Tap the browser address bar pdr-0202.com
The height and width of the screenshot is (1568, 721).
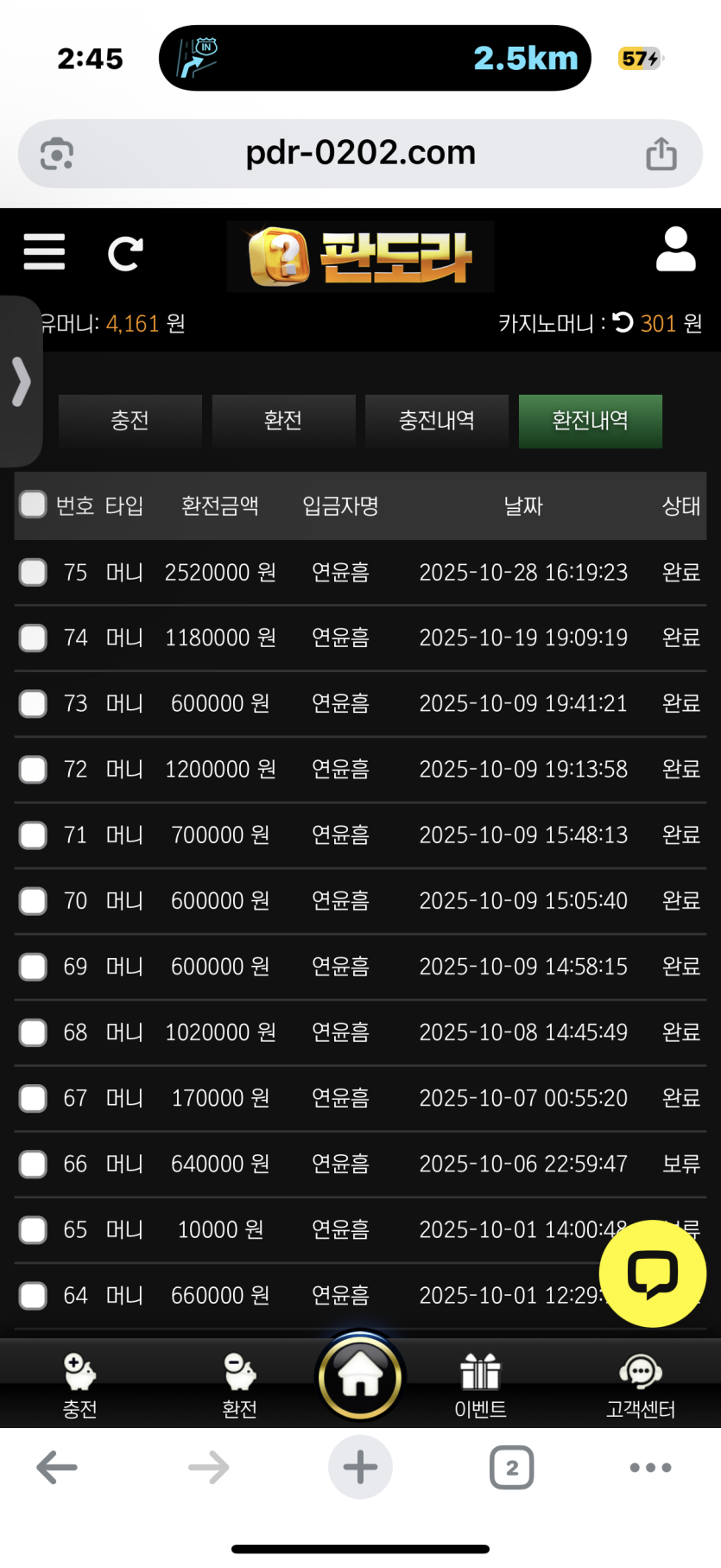point(360,153)
